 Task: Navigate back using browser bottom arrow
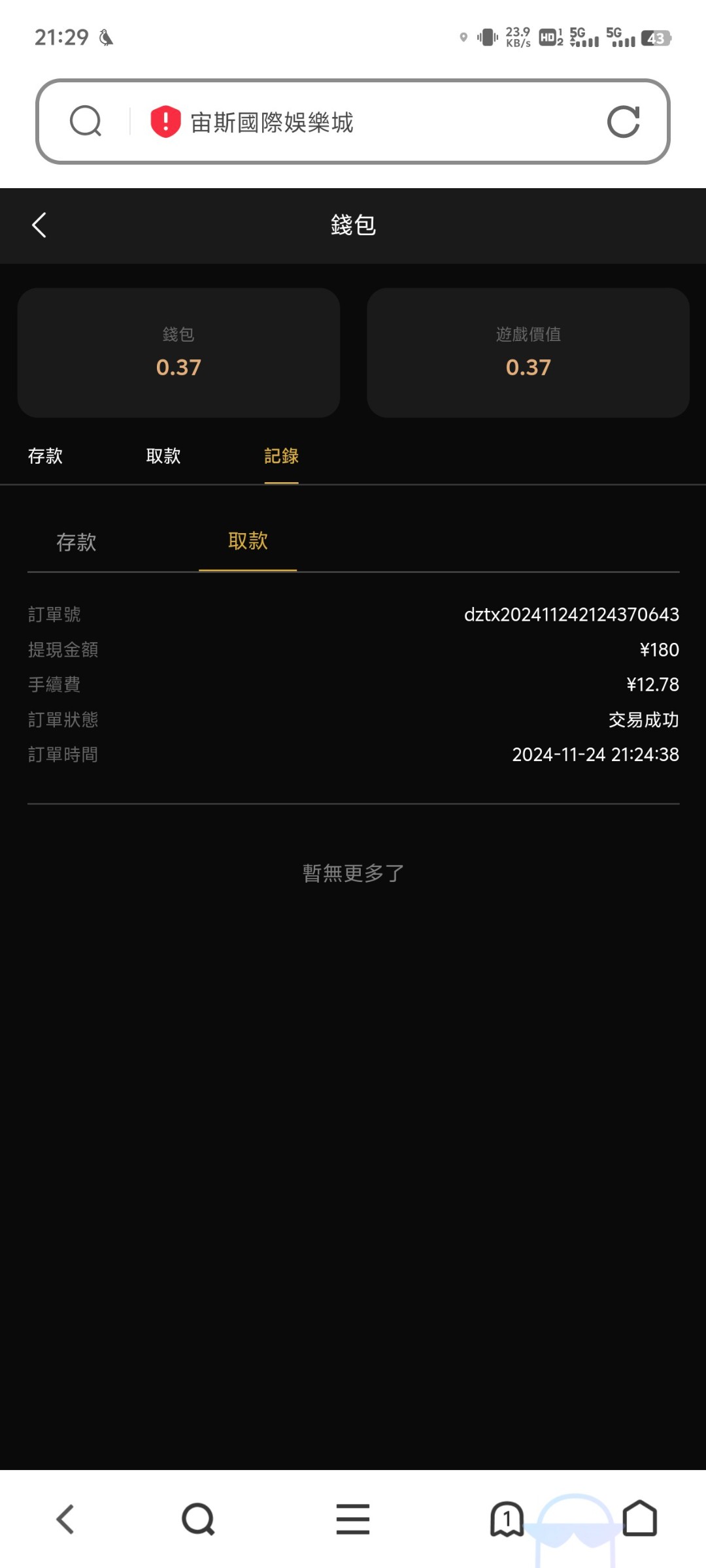coord(65,1519)
